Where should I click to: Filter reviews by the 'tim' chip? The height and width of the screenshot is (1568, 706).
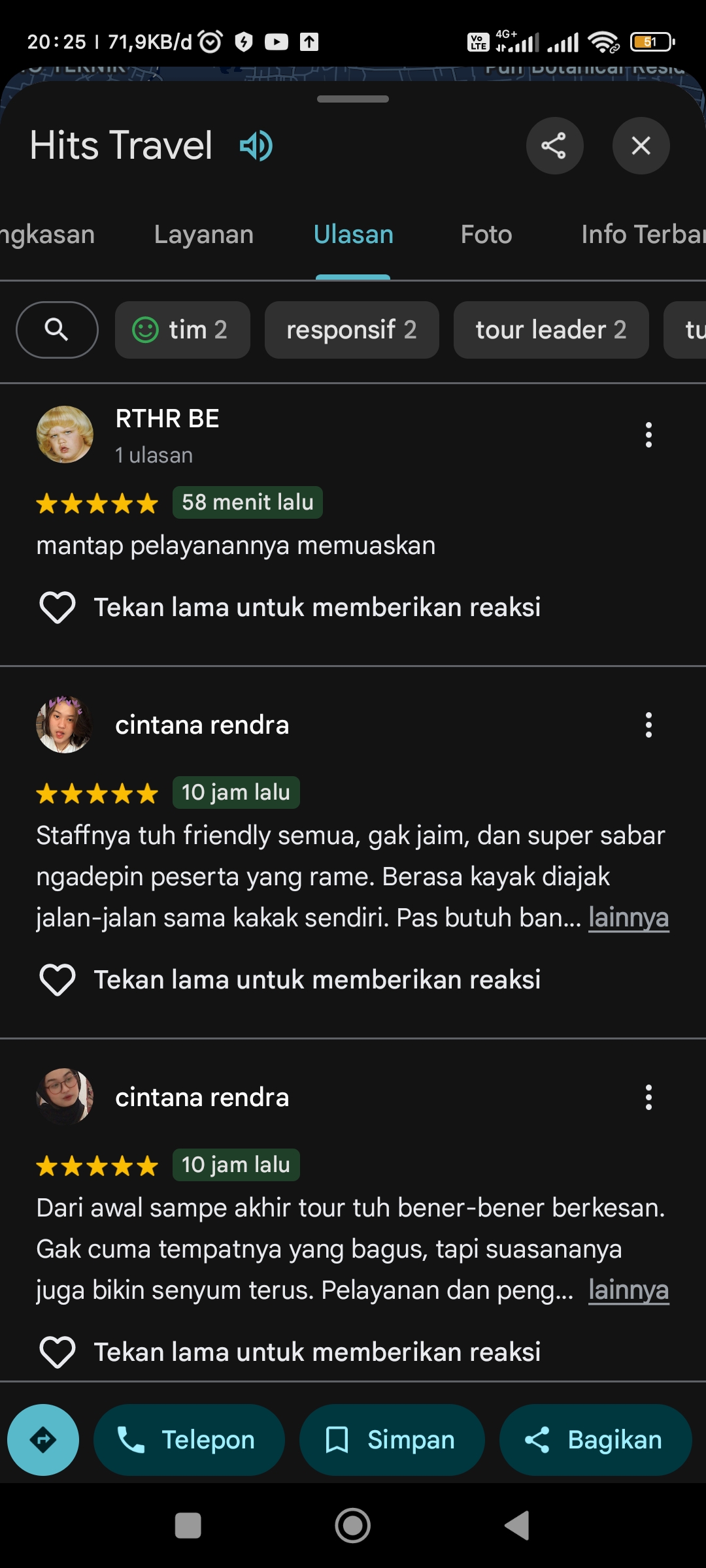tap(182, 330)
